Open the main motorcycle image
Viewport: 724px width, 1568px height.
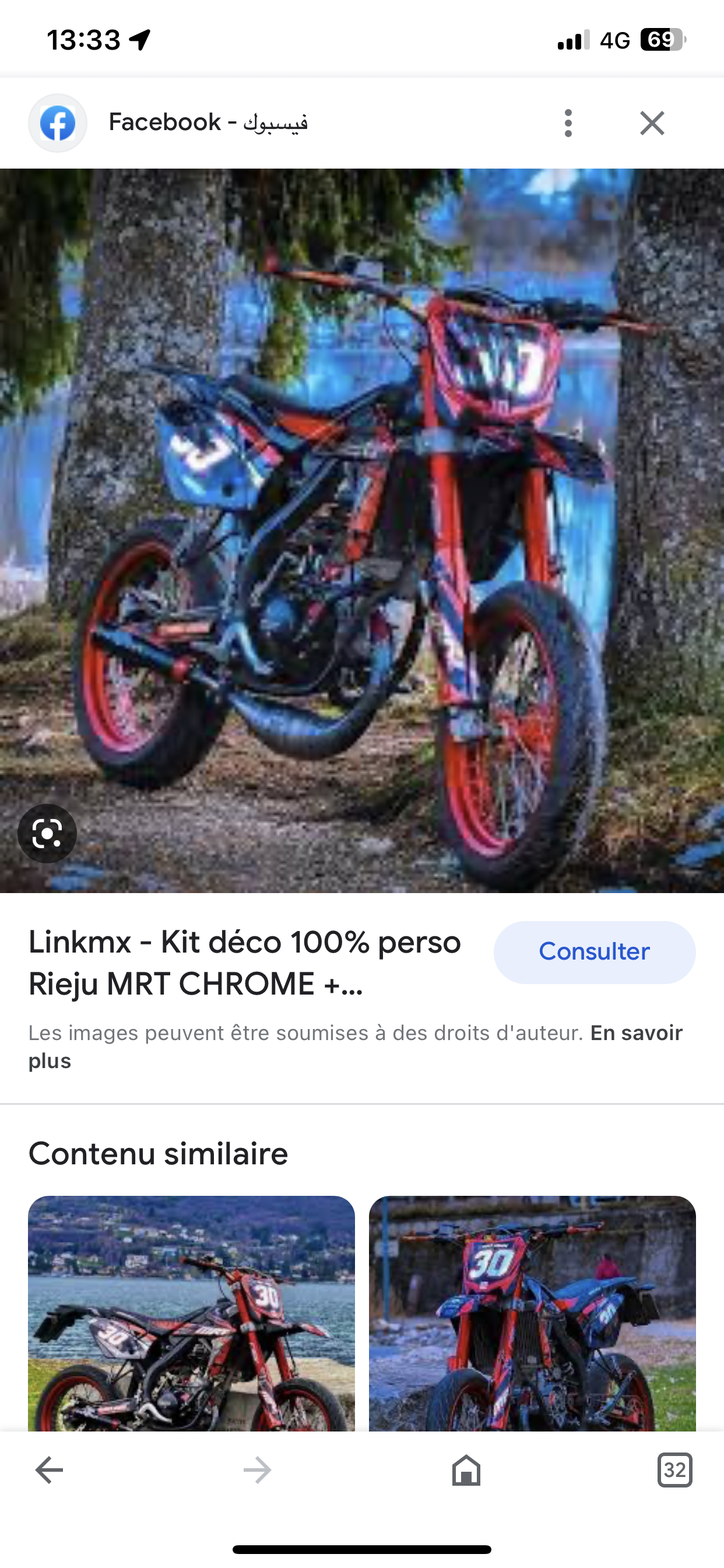[x=362, y=530]
